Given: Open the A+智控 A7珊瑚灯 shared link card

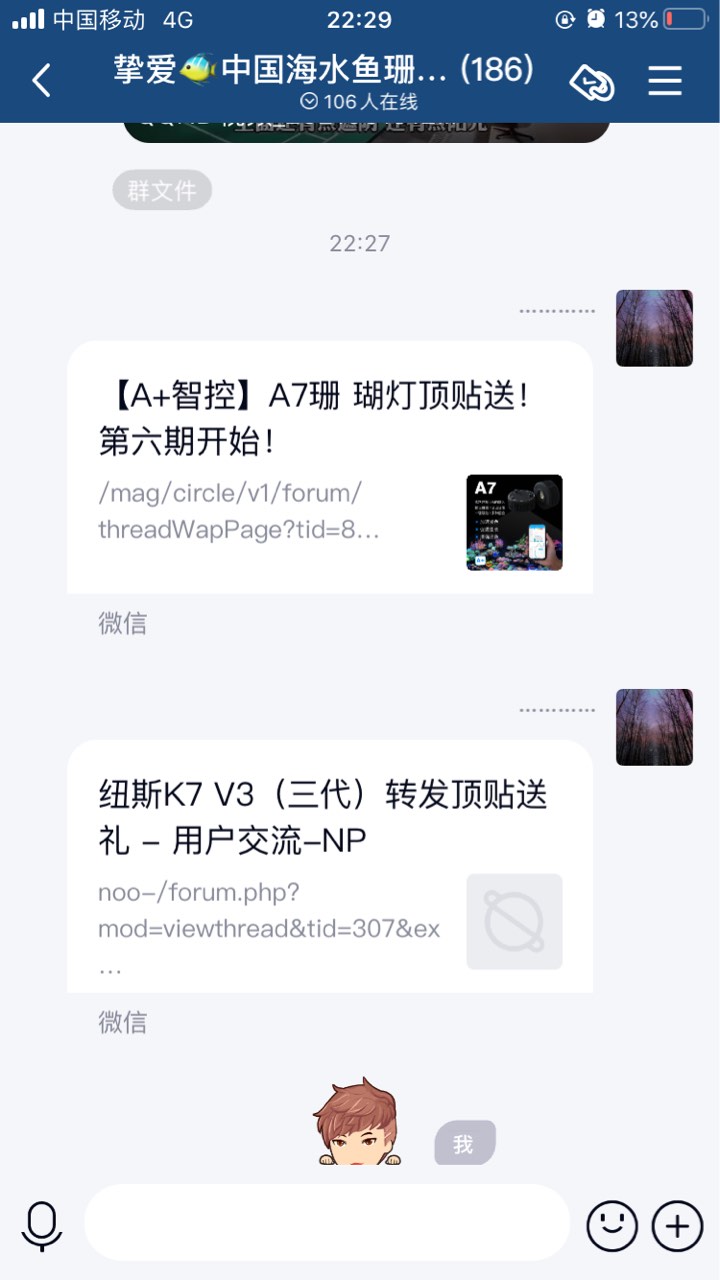Looking at the screenshot, I should coord(330,467).
